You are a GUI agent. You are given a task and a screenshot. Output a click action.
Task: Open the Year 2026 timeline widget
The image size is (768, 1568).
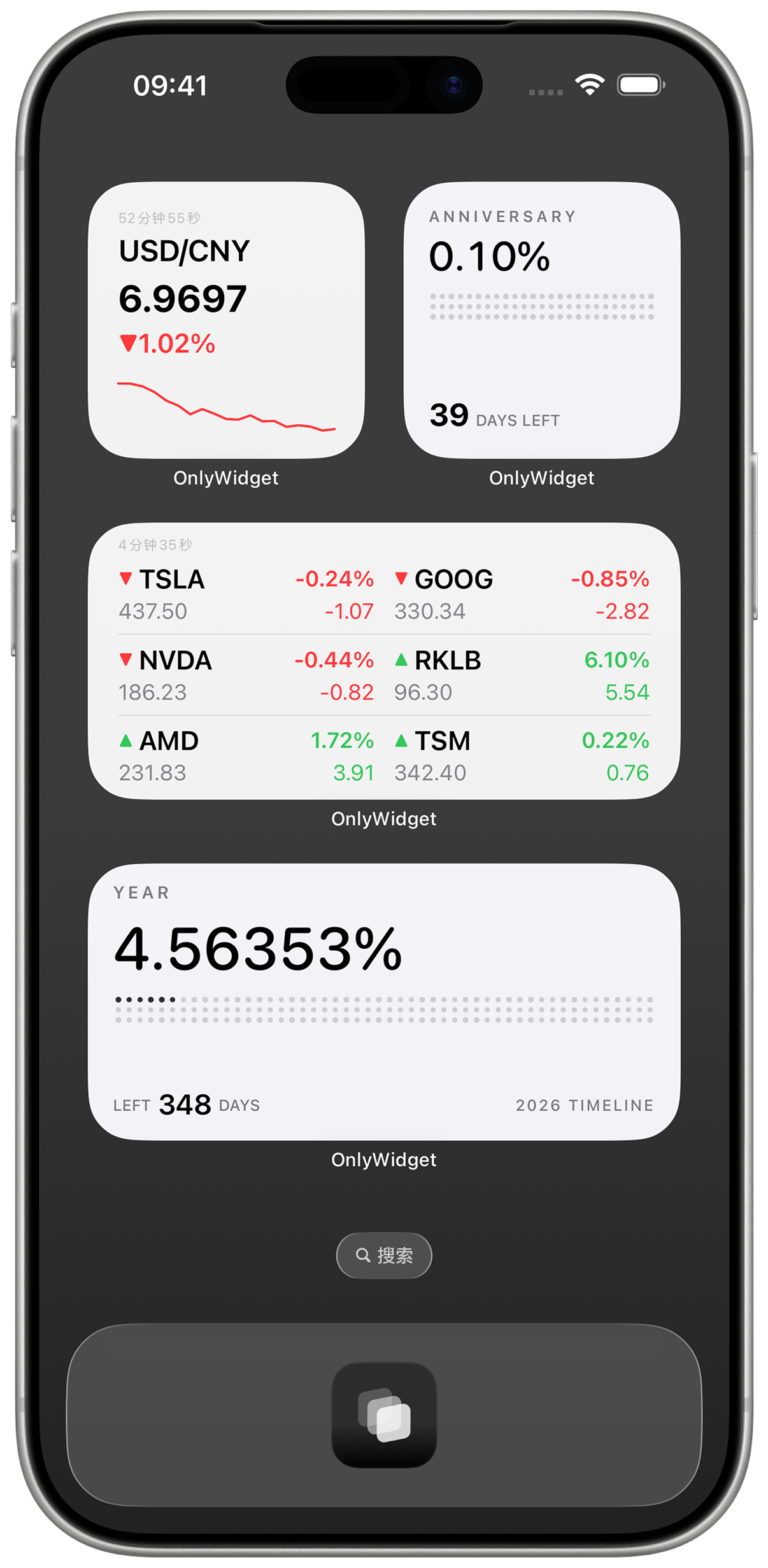point(384,1001)
